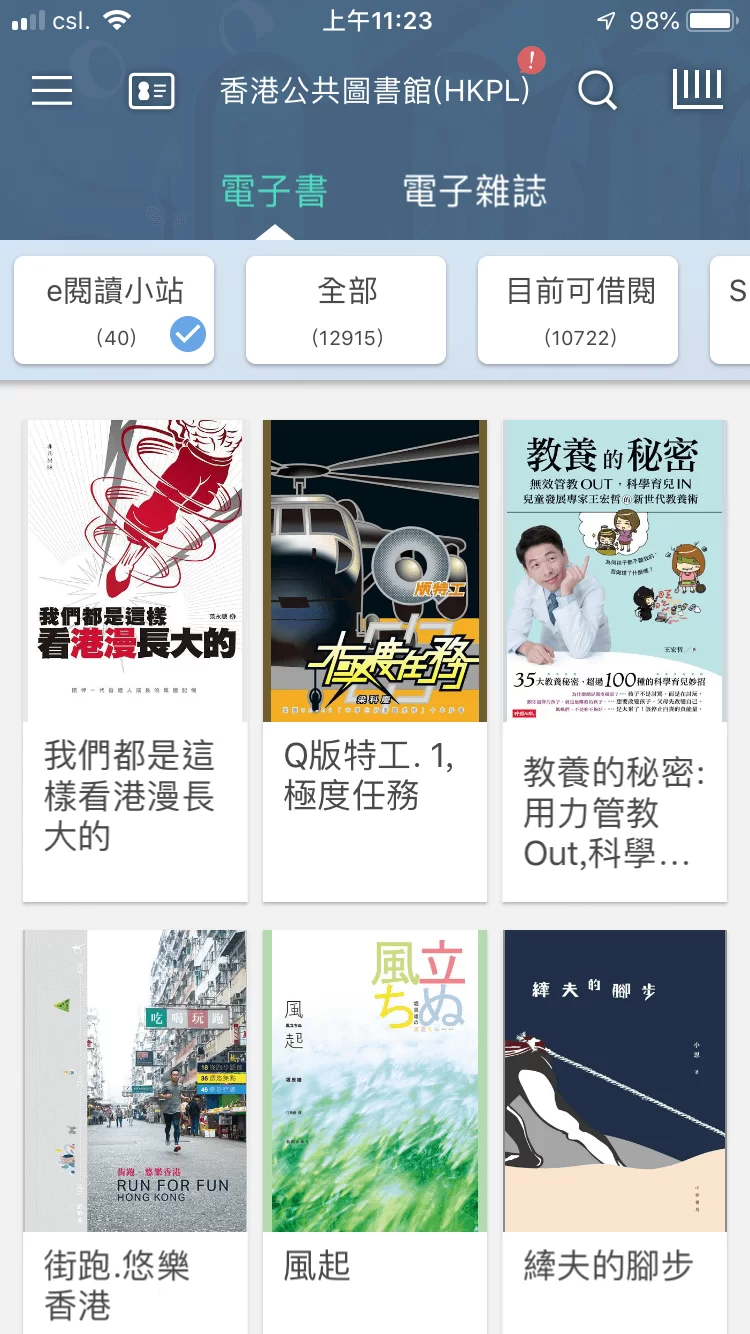This screenshot has width=750, height=1334.
Task: Switch to the 電子雜誌 tab
Action: click(x=474, y=190)
